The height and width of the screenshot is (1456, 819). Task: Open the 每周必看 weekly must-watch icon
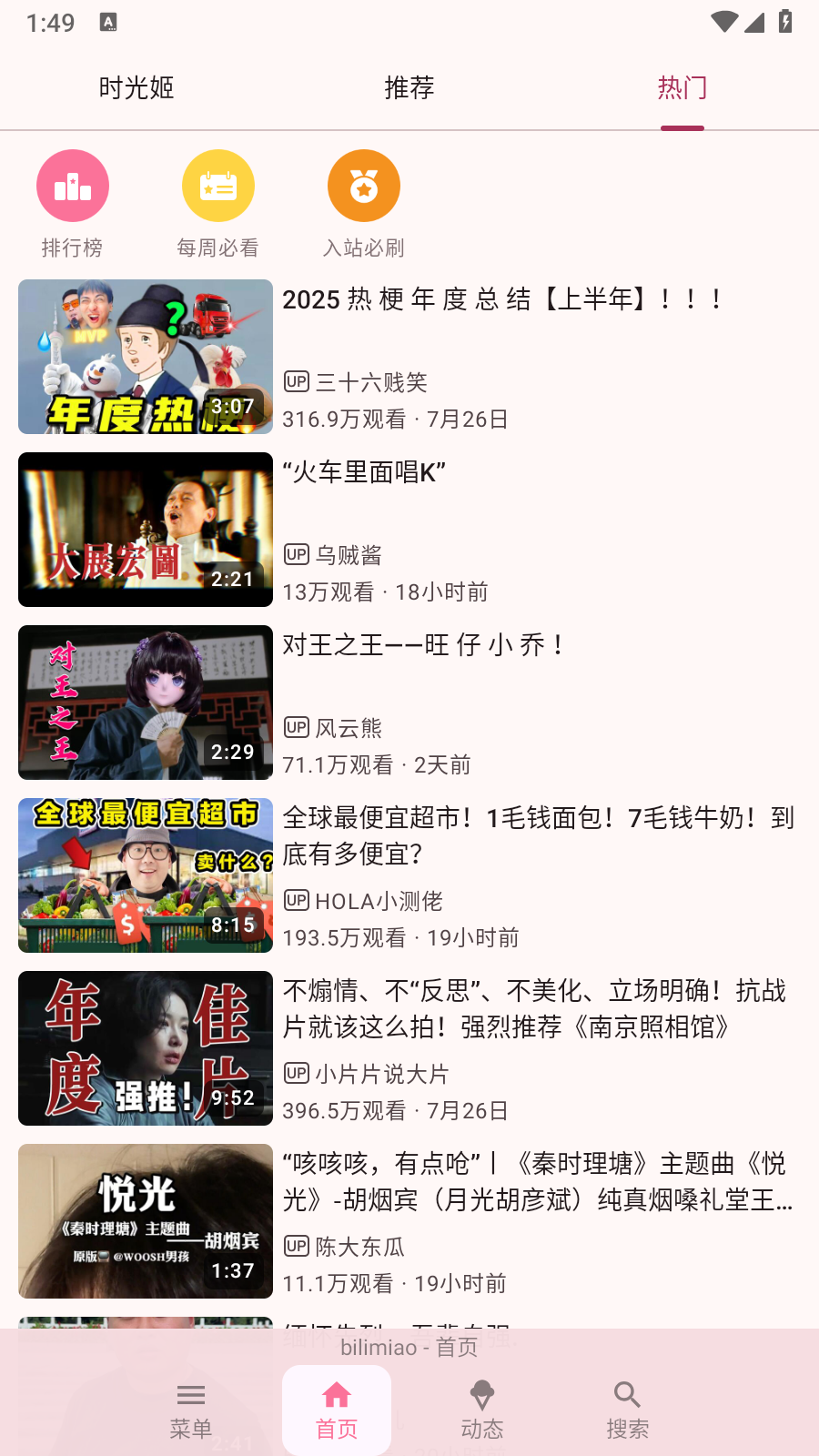[218, 185]
